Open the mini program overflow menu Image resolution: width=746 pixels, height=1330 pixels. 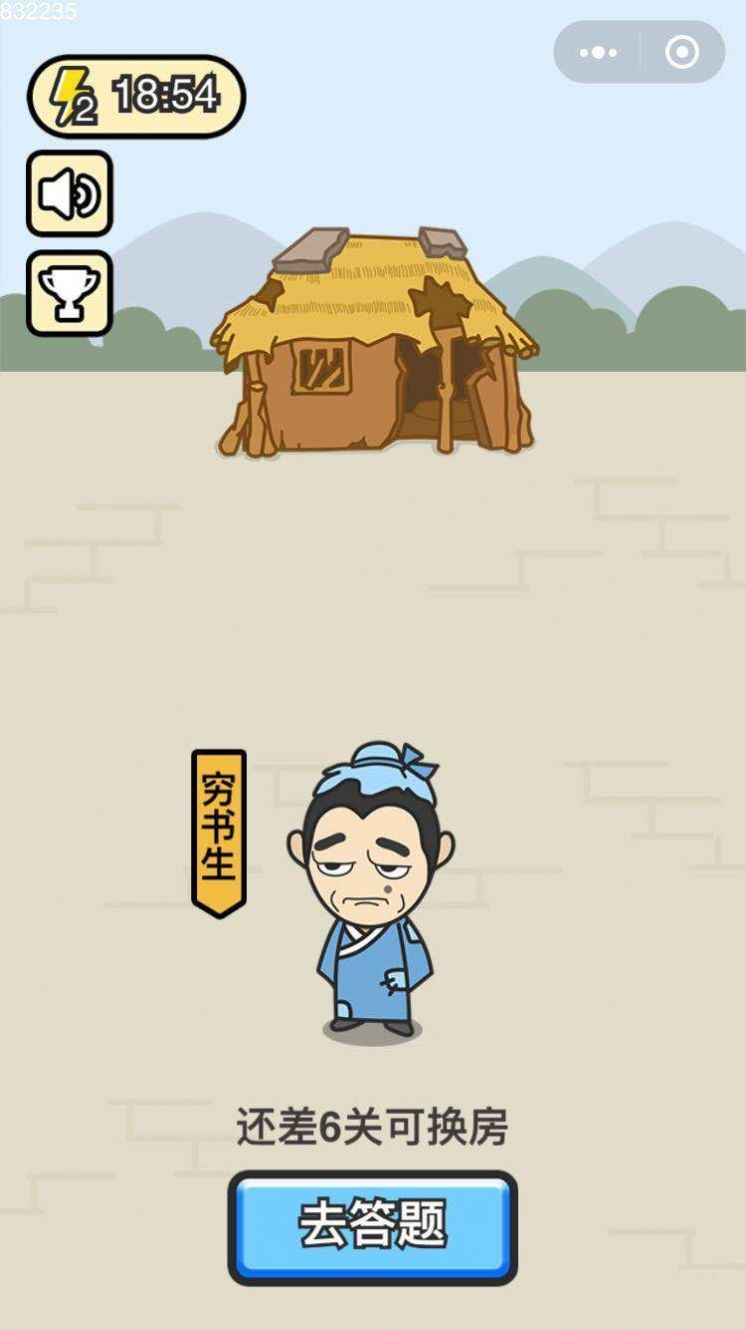coord(598,52)
